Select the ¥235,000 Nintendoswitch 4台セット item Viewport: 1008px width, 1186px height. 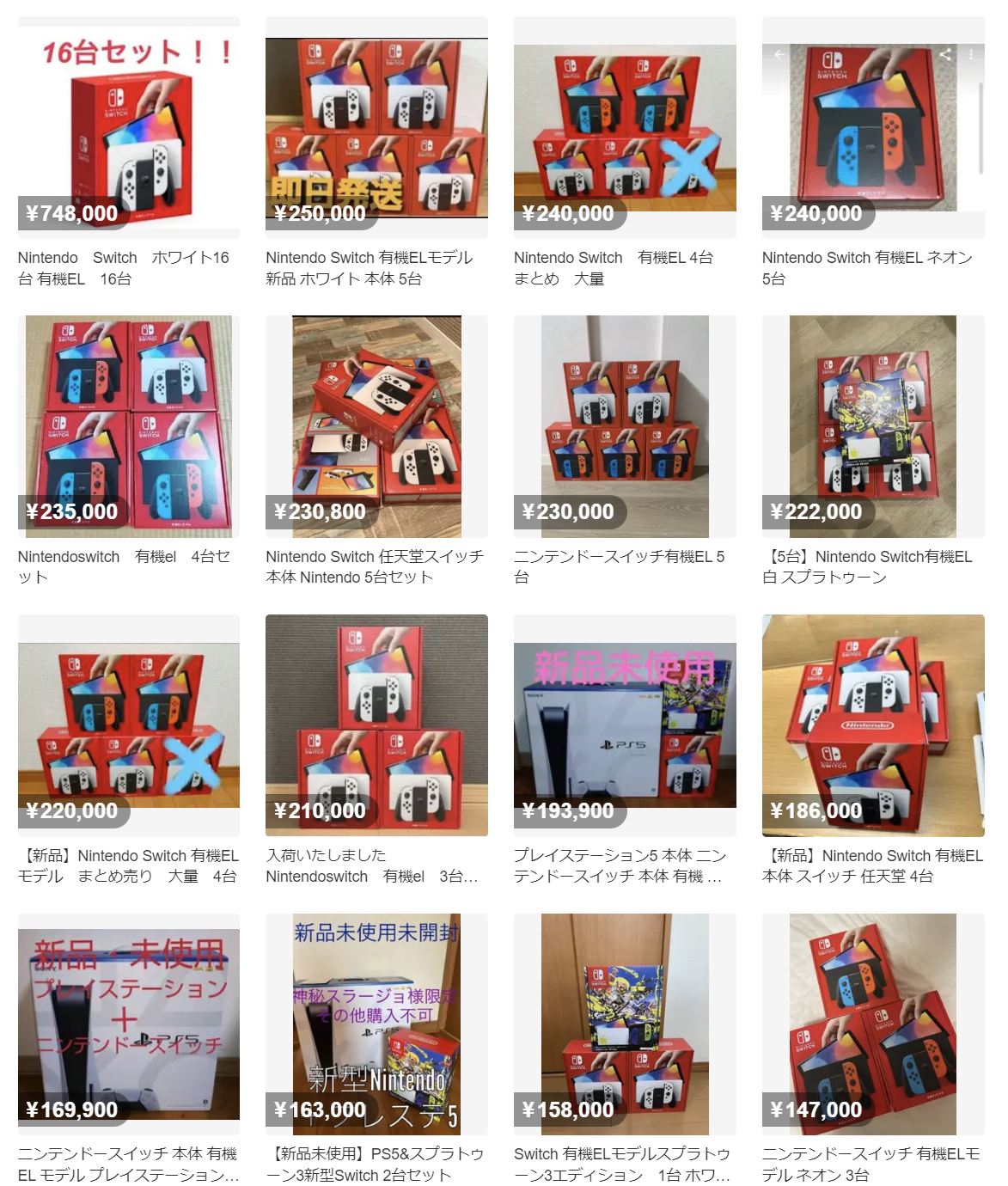[129, 426]
